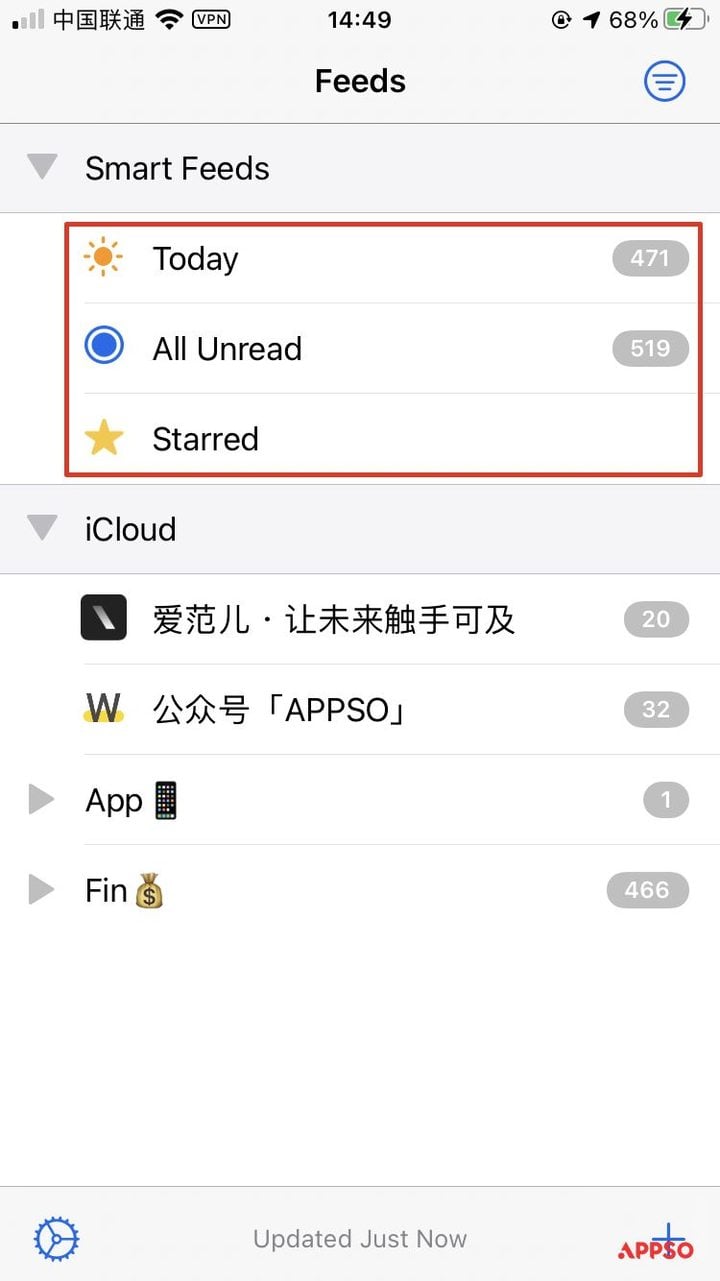
Task: Expand the App folder
Action: point(41,799)
